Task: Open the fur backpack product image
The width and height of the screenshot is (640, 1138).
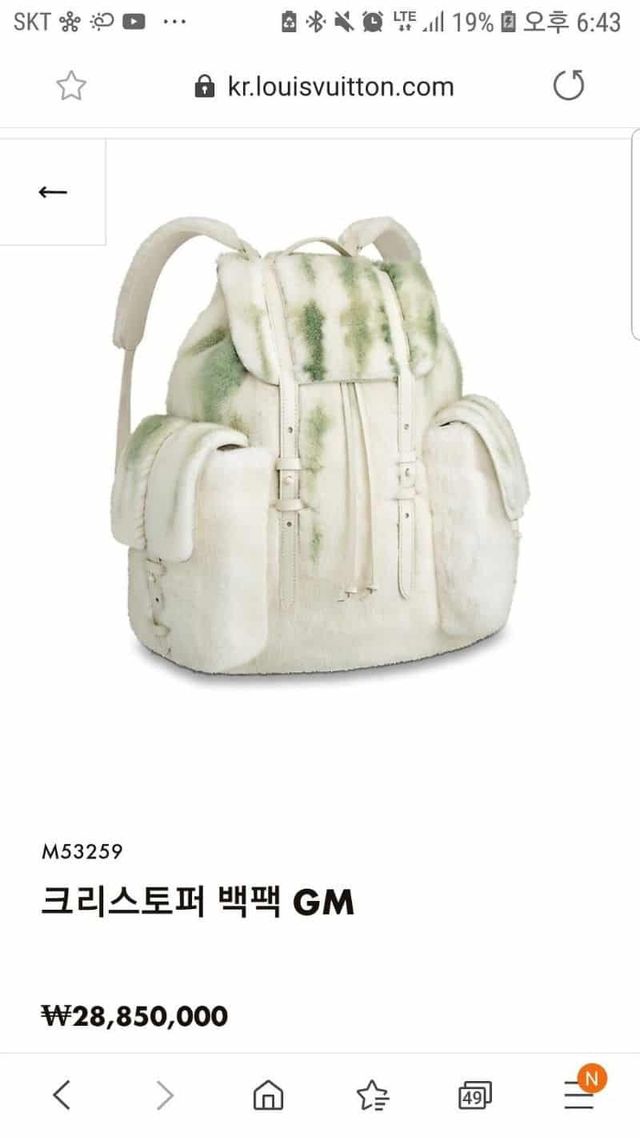Action: point(322,450)
